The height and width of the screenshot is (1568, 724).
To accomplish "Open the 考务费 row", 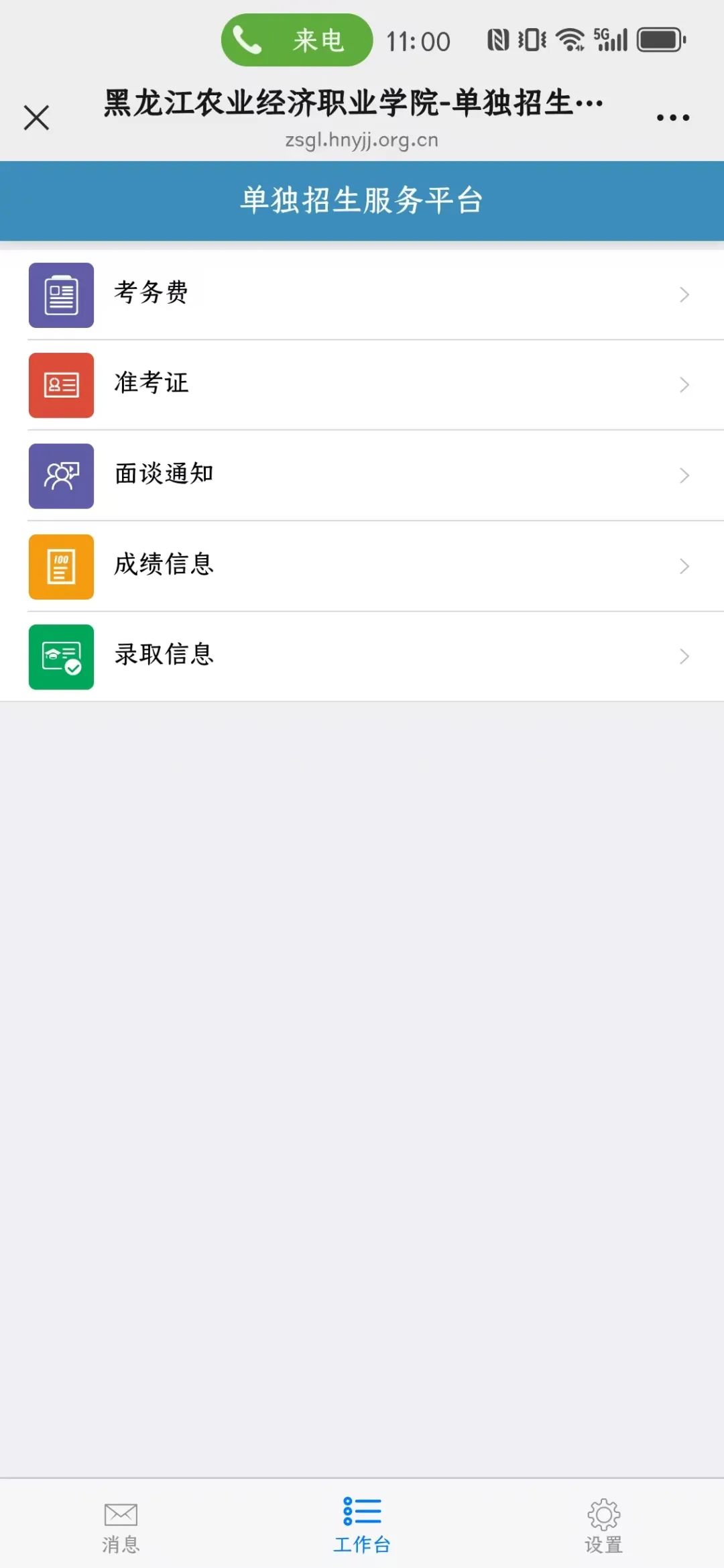I will click(362, 294).
